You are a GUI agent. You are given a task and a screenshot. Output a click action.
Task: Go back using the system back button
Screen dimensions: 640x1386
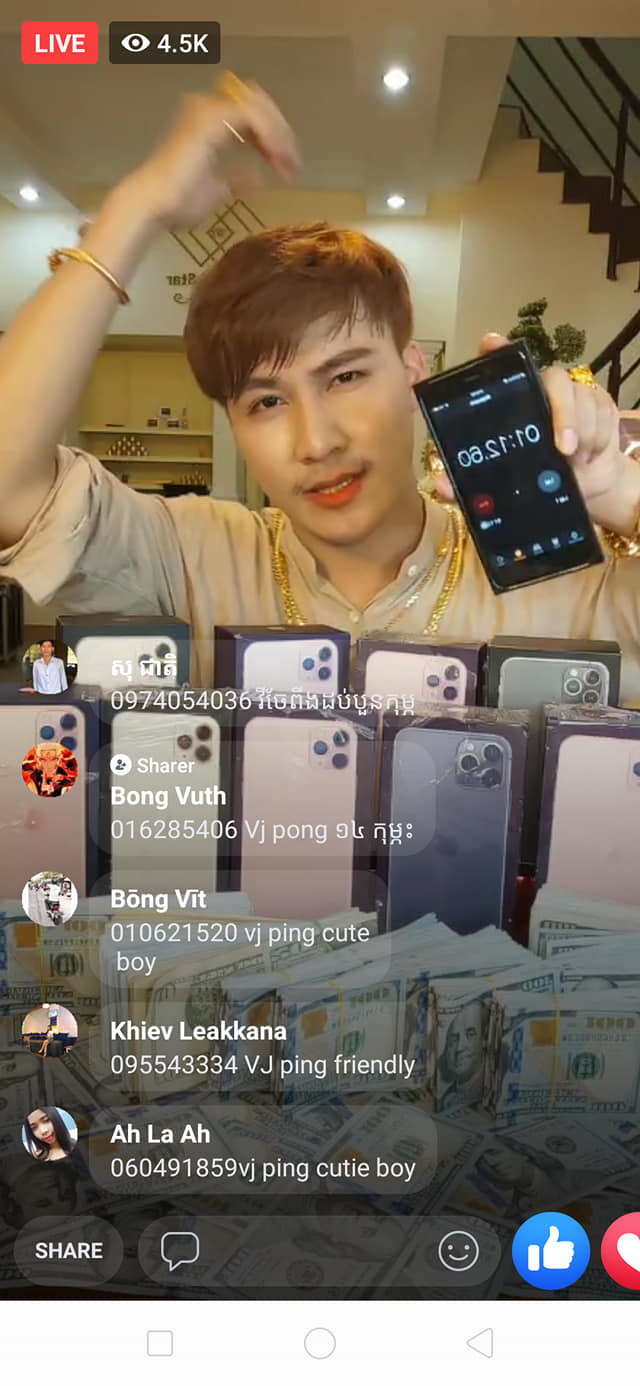(x=480, y=1343)
